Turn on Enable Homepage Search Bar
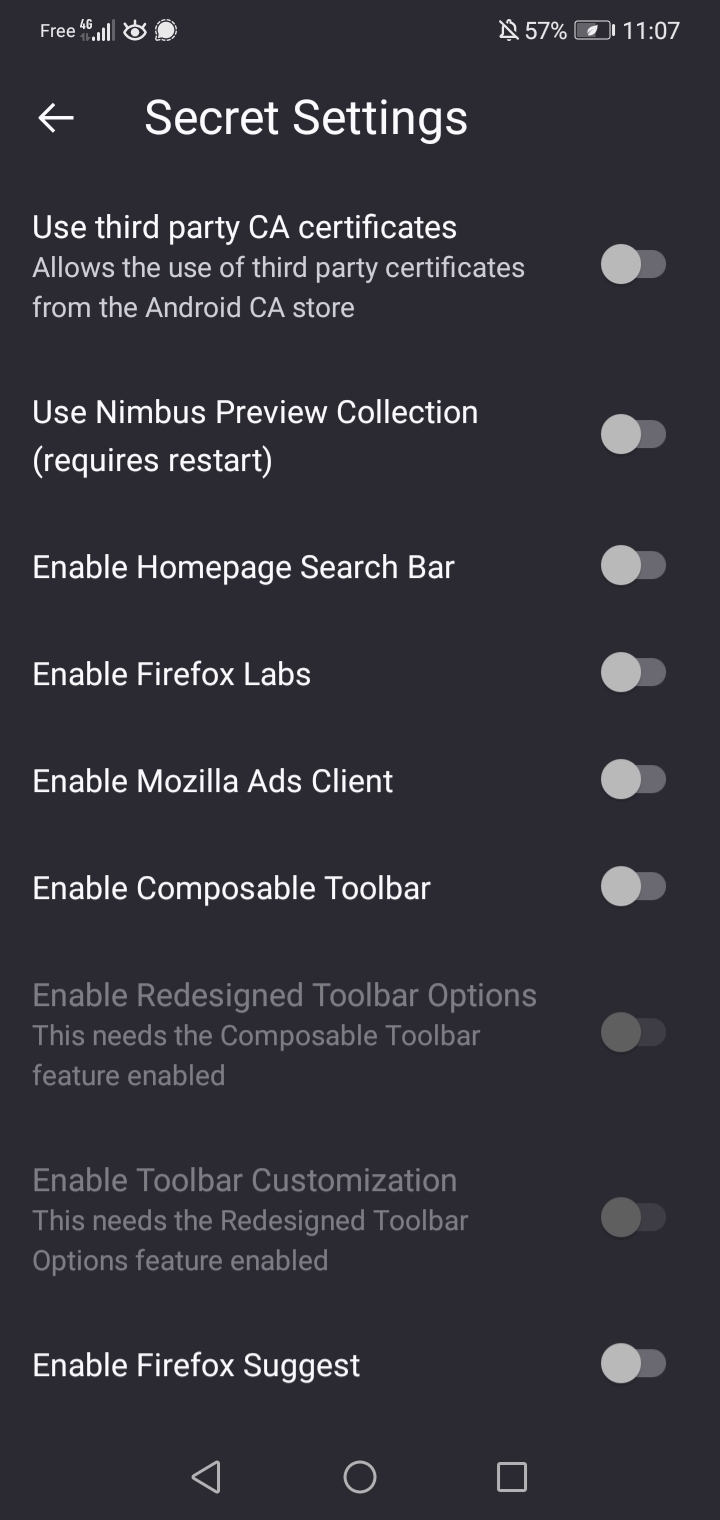 click(633, 566)
